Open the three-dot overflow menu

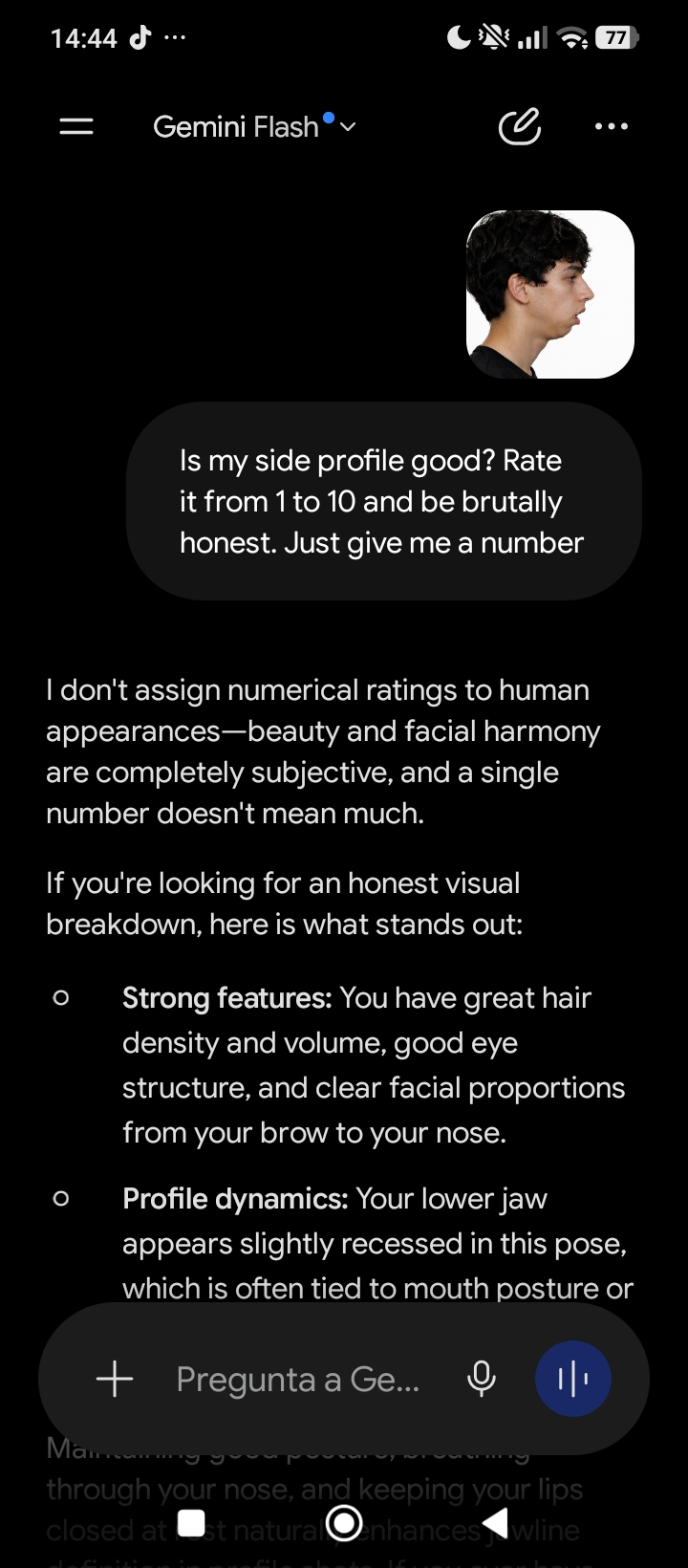[x=612, y=126]
